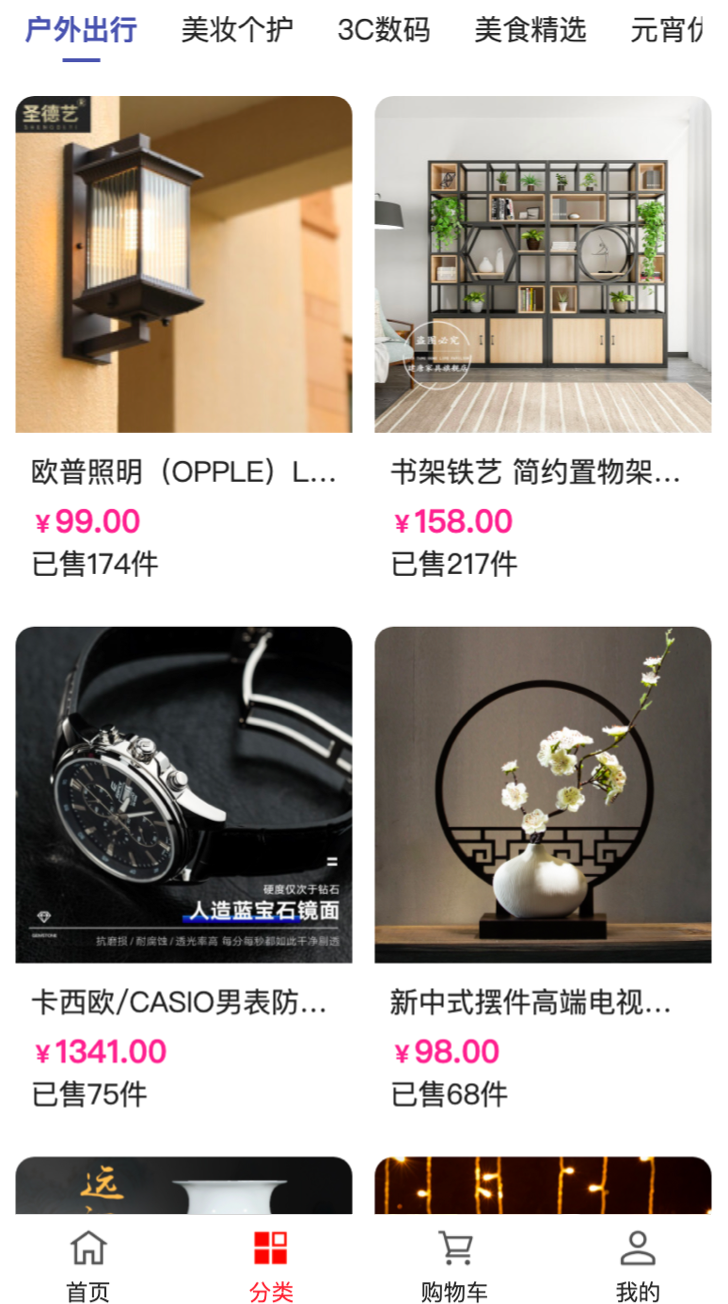Go to the 首页 home tab
This screenshot has height=1304, width=728.
coord(88,1266)
